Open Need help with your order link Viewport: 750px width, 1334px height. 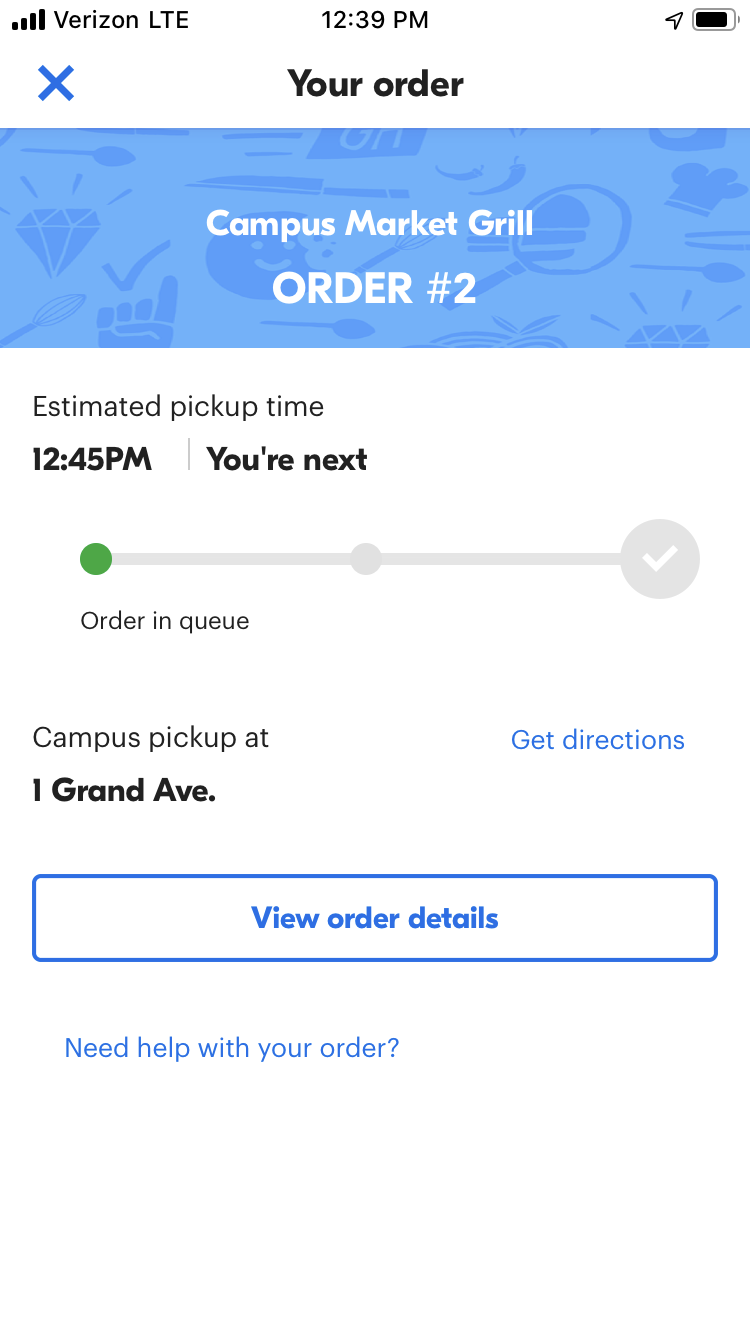point(232,1048)
